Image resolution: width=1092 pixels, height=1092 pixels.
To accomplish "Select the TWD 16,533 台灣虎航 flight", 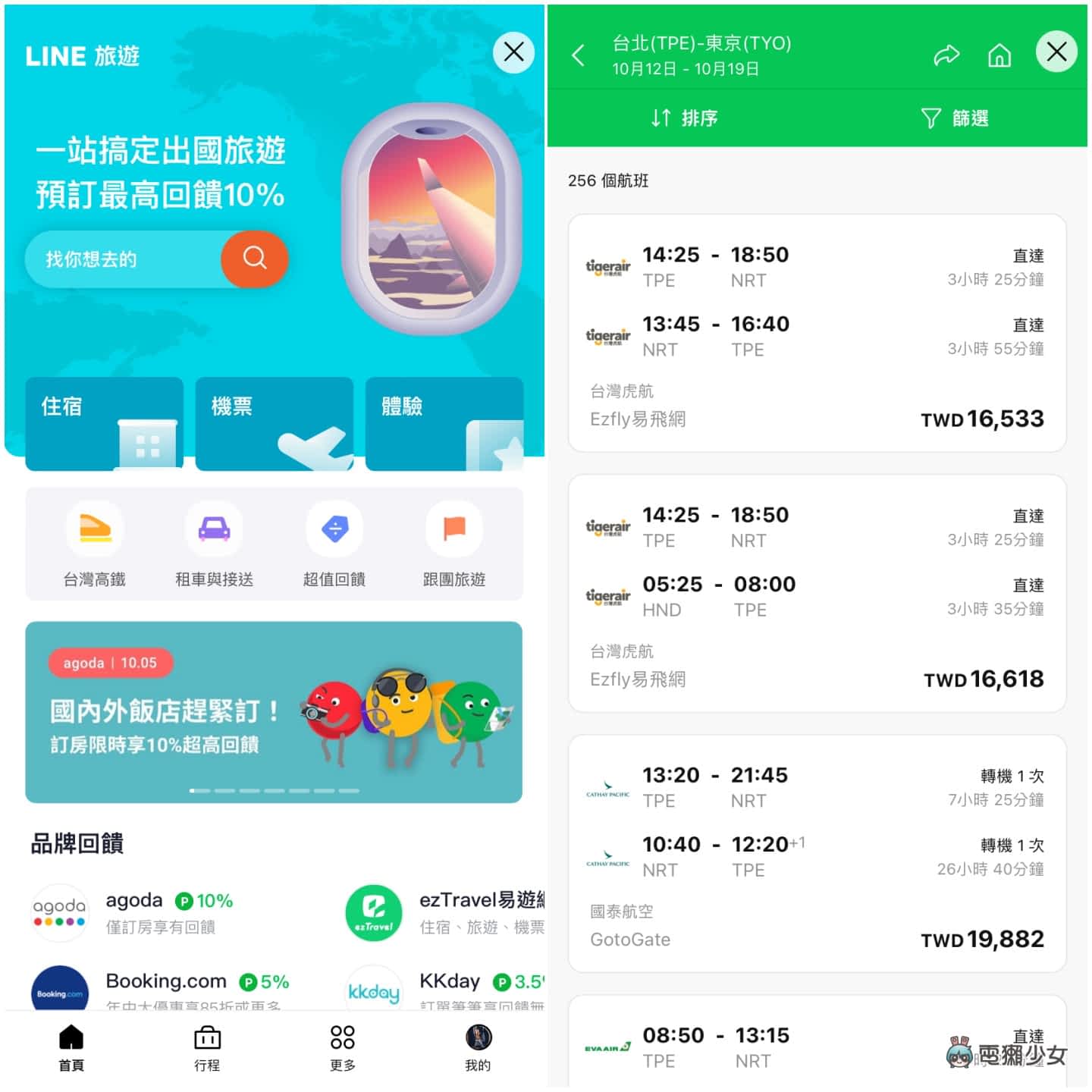I will [817, 334].
